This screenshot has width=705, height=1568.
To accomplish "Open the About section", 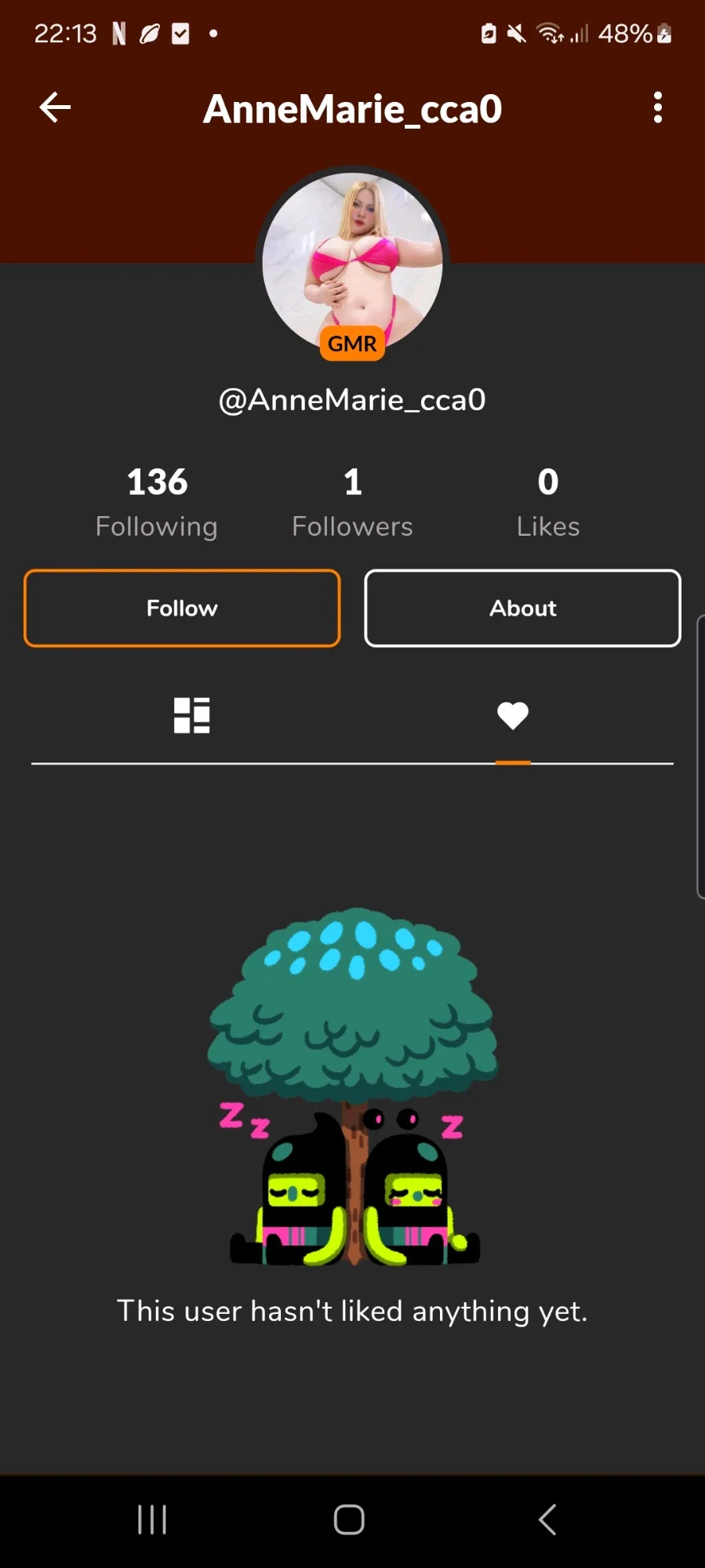I will pyautogui.click(x=523, y=608).
